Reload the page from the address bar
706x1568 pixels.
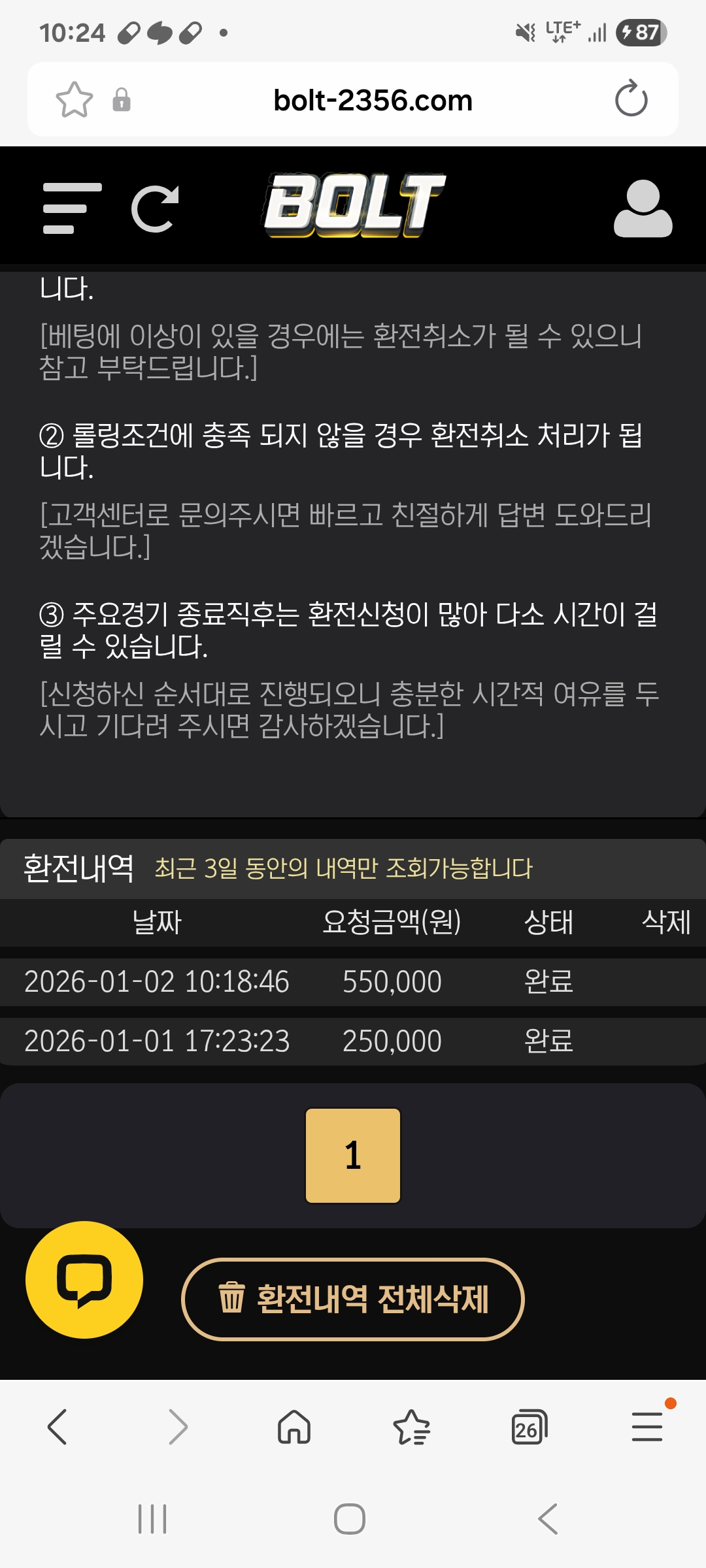631,99
